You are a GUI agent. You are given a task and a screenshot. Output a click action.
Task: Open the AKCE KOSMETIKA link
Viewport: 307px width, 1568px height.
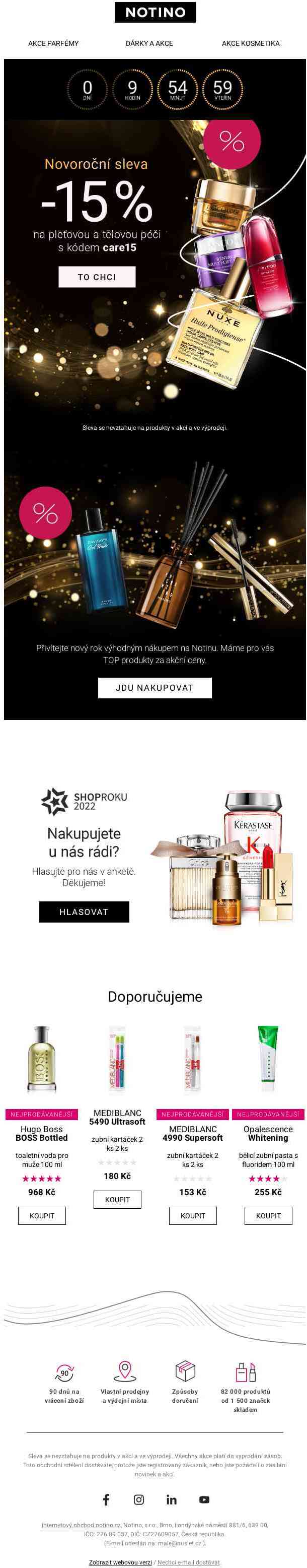pos(251,43)
